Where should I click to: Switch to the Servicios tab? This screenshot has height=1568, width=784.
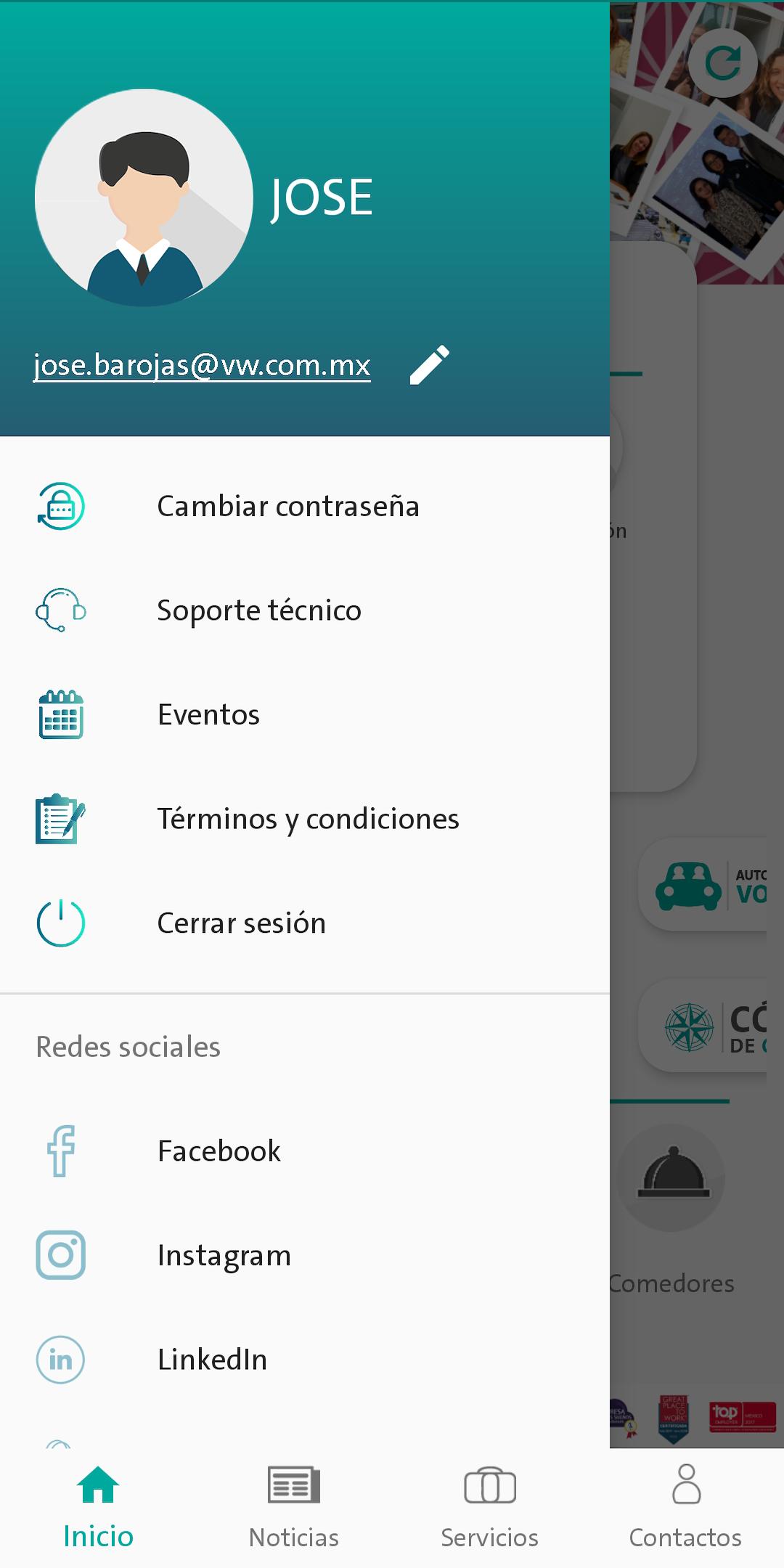point(490,1508)
